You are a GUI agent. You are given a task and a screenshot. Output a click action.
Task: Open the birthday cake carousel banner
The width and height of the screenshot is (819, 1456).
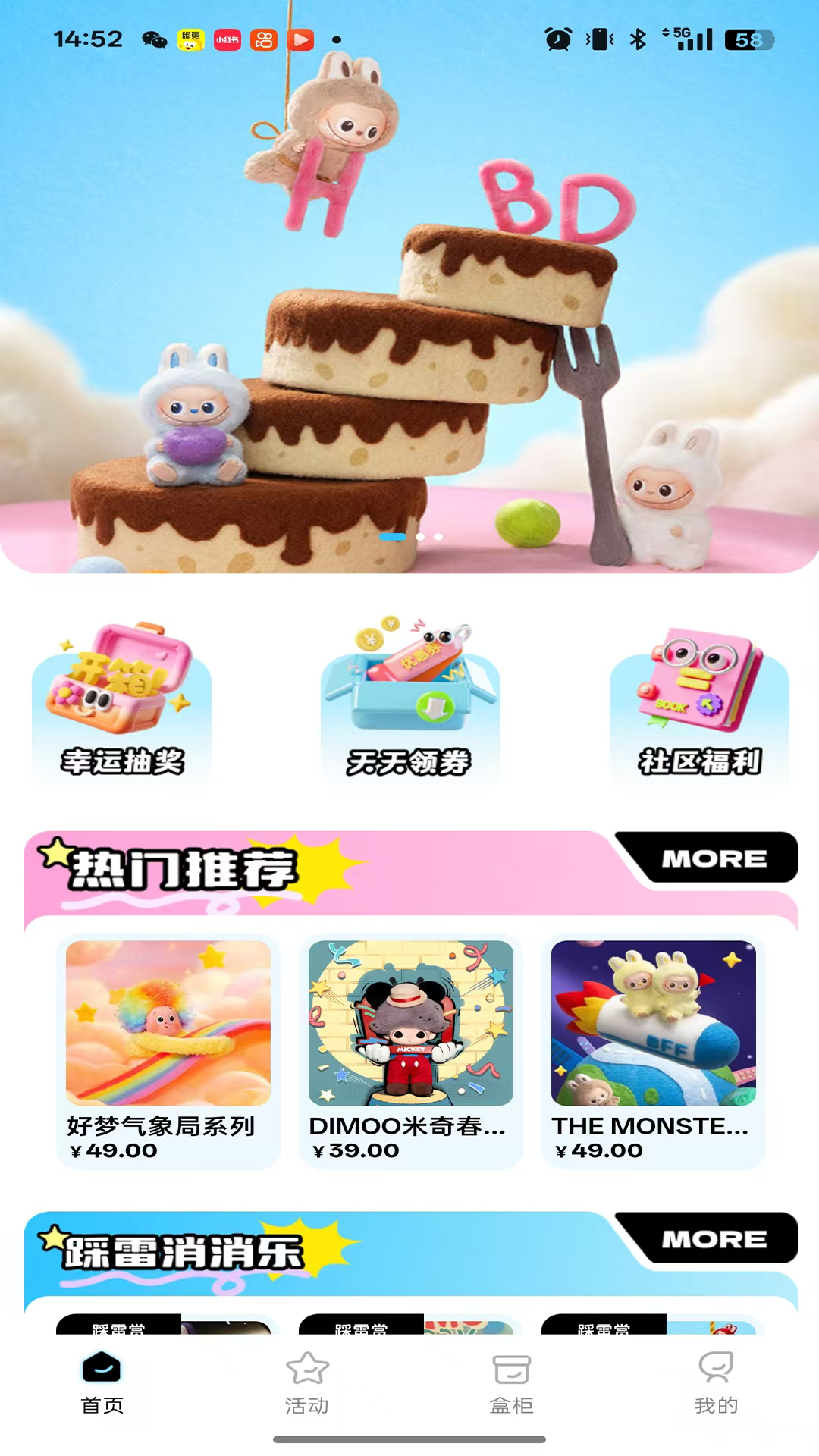click(x=409, y=303)
